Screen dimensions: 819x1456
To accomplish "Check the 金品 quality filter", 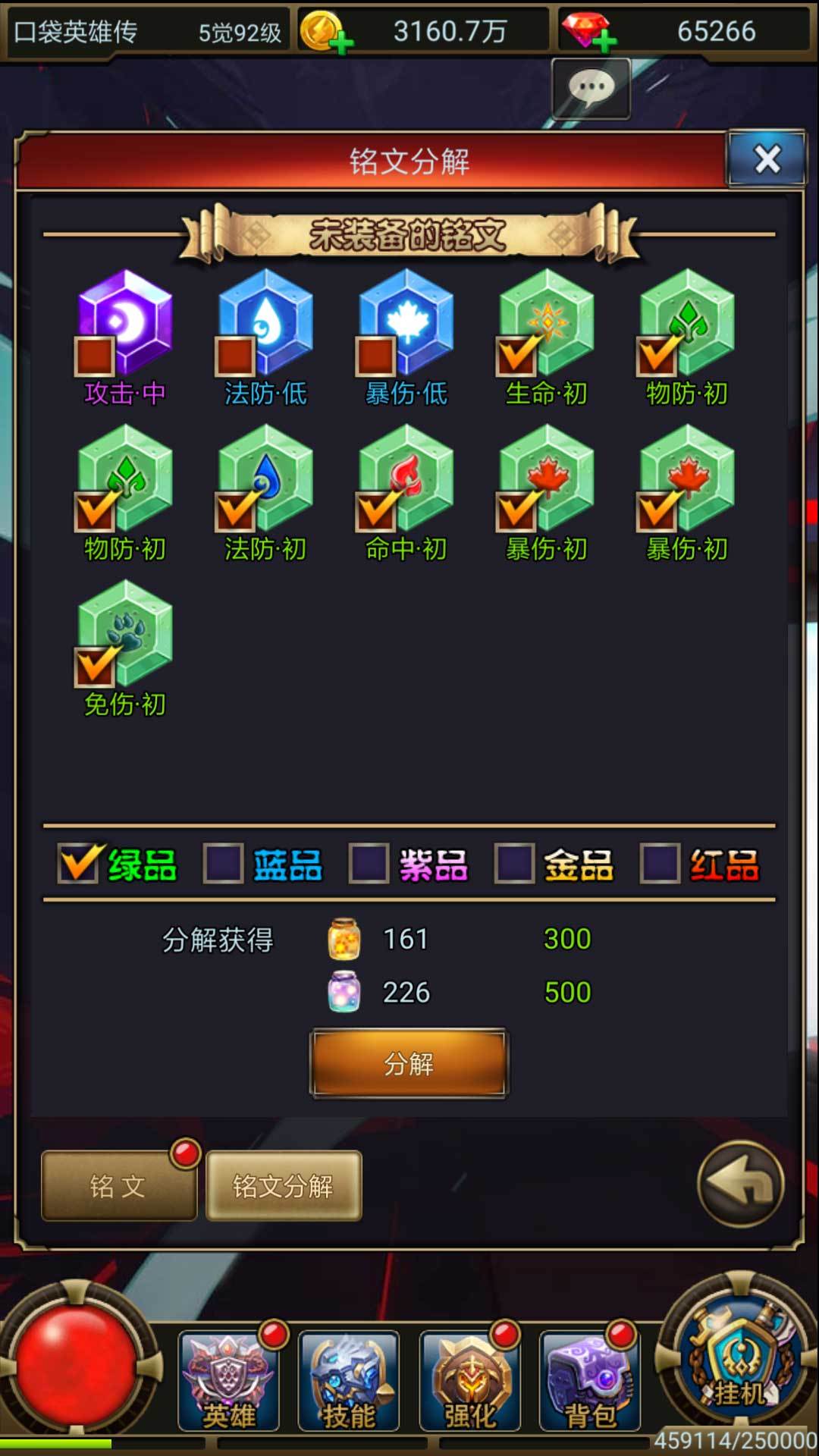I will 514,864.
